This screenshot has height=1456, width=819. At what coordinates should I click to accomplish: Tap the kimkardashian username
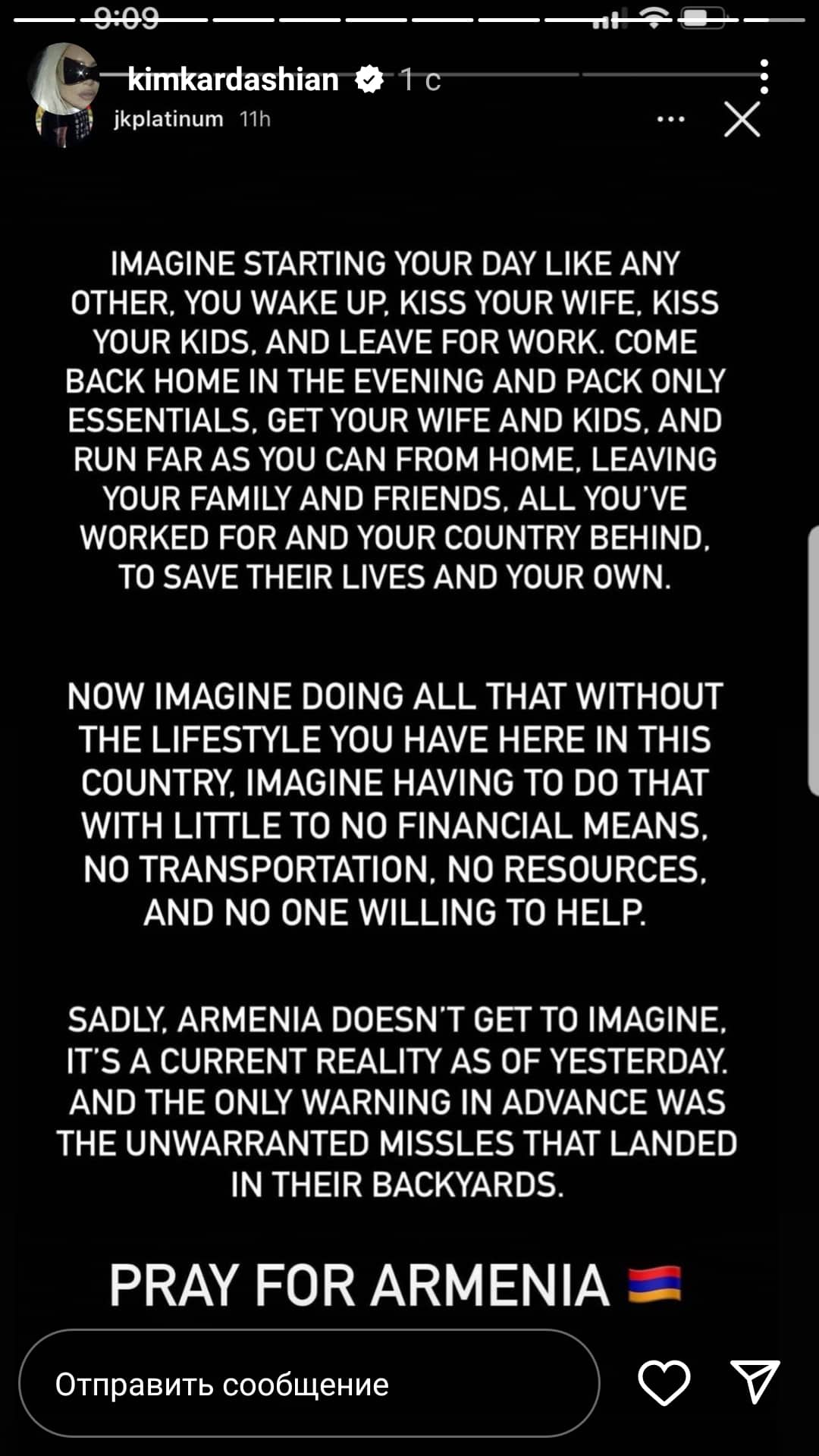(233, 79)
